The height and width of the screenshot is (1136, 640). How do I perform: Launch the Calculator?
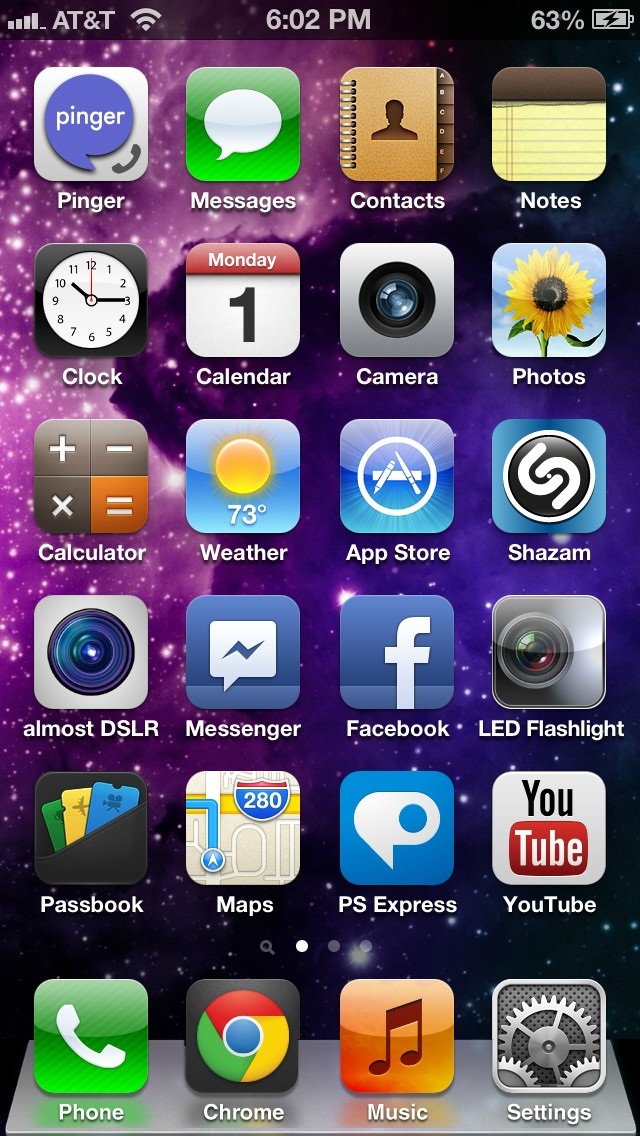91,476
